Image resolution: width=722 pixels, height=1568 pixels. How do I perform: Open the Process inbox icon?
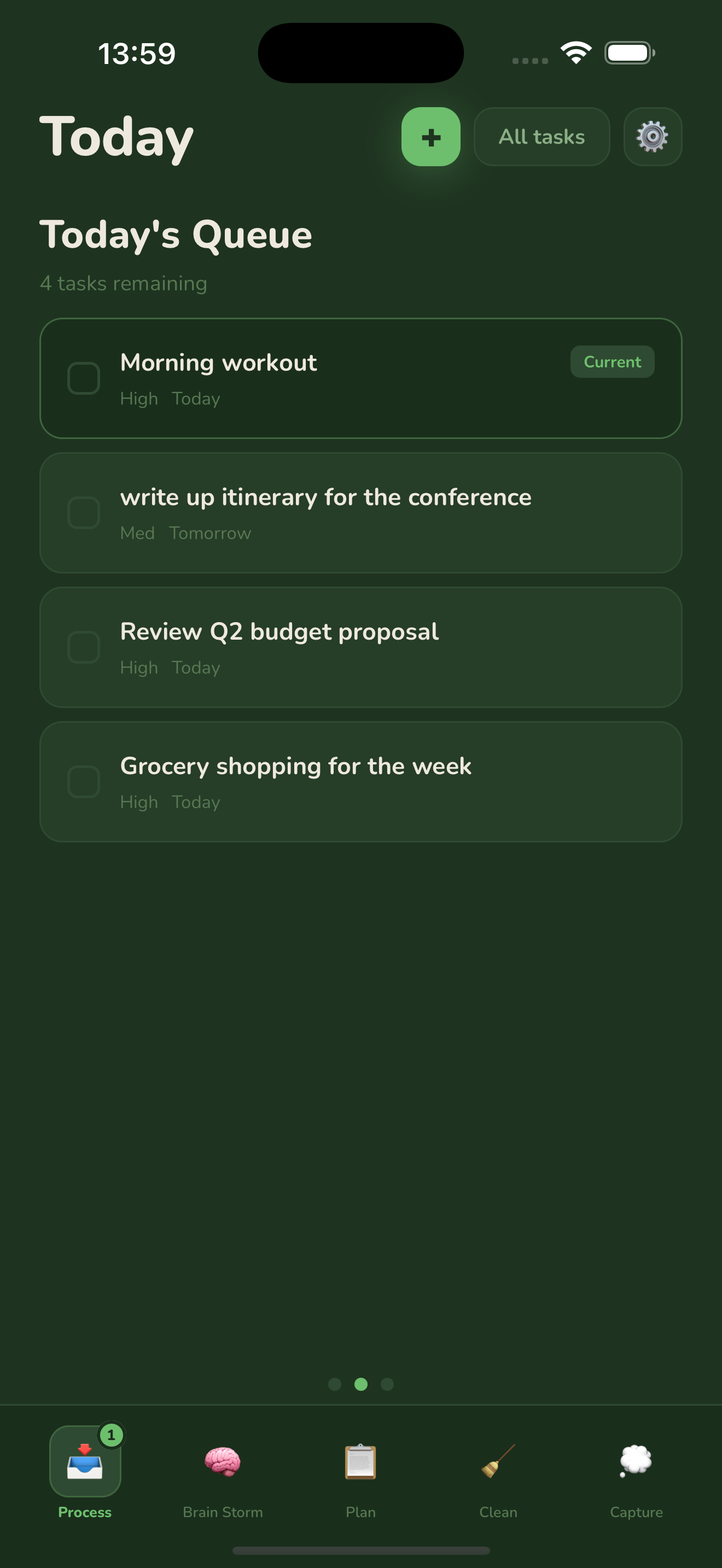[84, 1467]
